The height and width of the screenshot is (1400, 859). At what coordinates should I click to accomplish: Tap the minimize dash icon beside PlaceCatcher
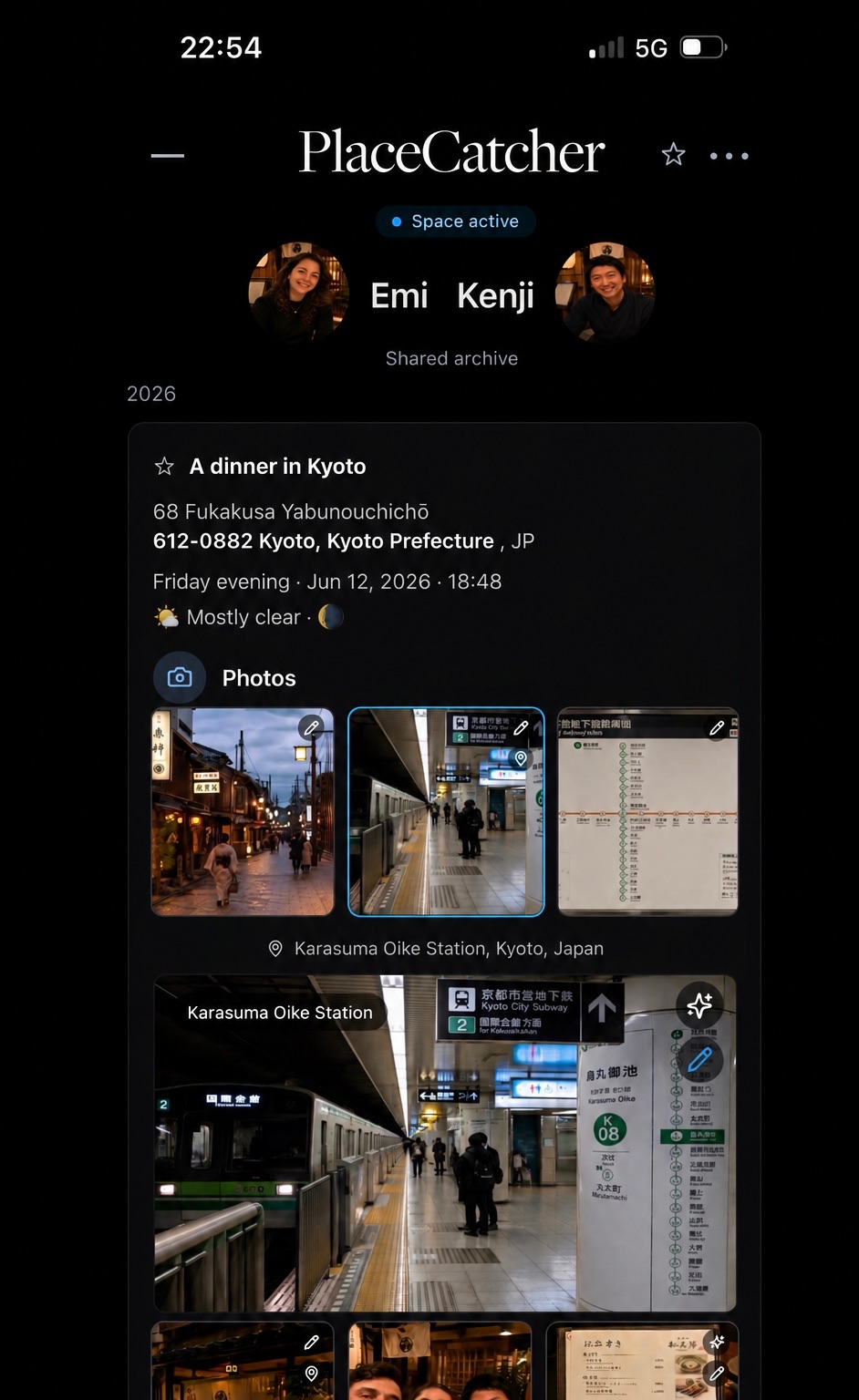tap(168, 156)
